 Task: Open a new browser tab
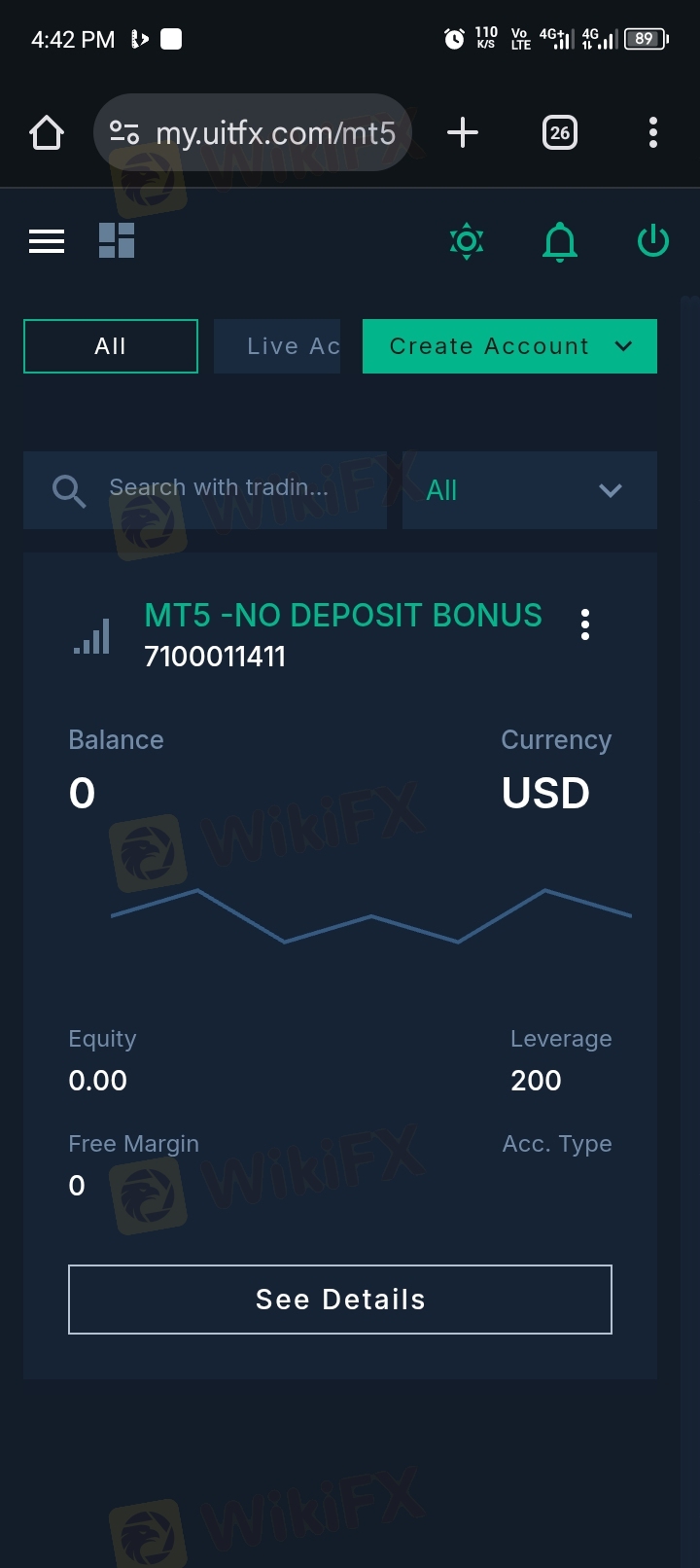click(463, 132)
